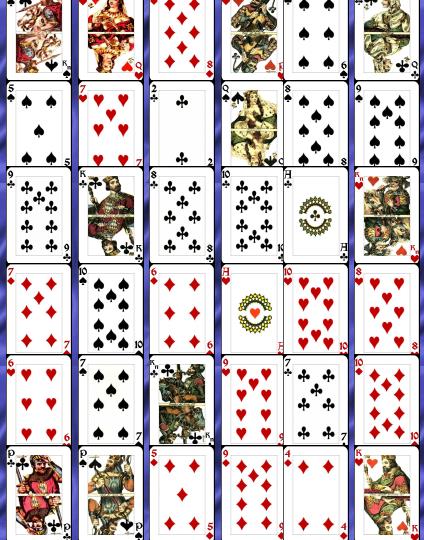Choose the four of diamonds card

(x=316, y=493)
